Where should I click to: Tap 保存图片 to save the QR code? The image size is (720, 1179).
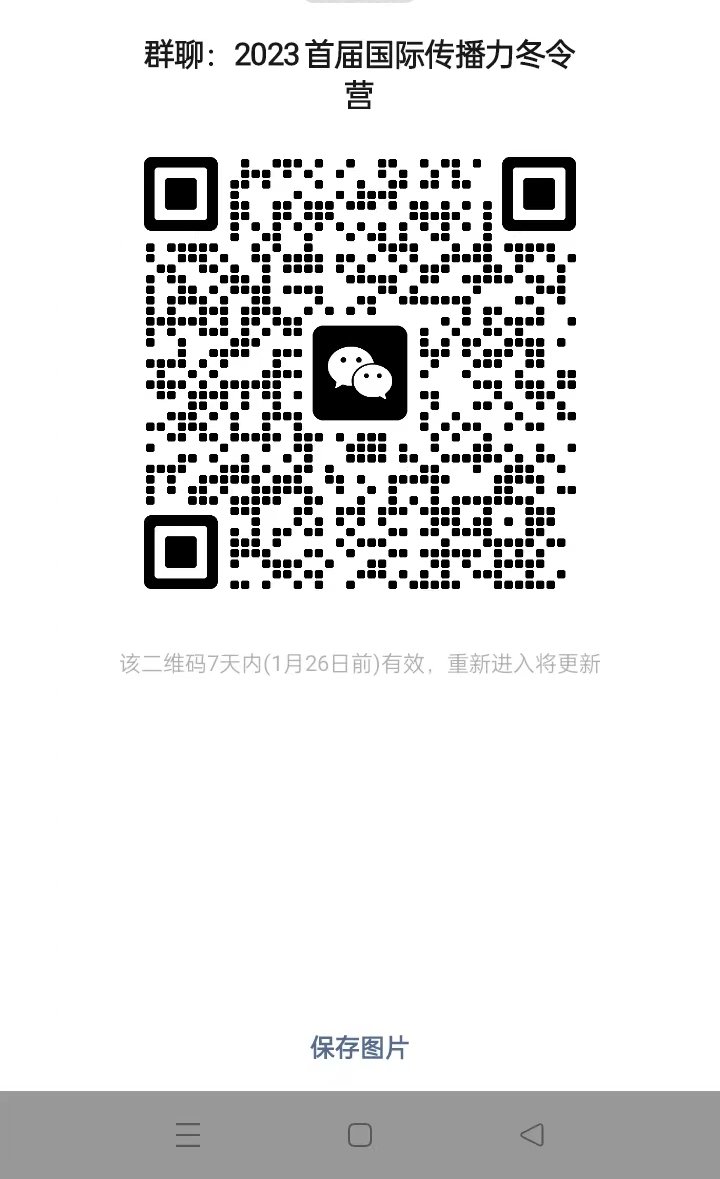pyautogui.click(x=360, y=1048)
